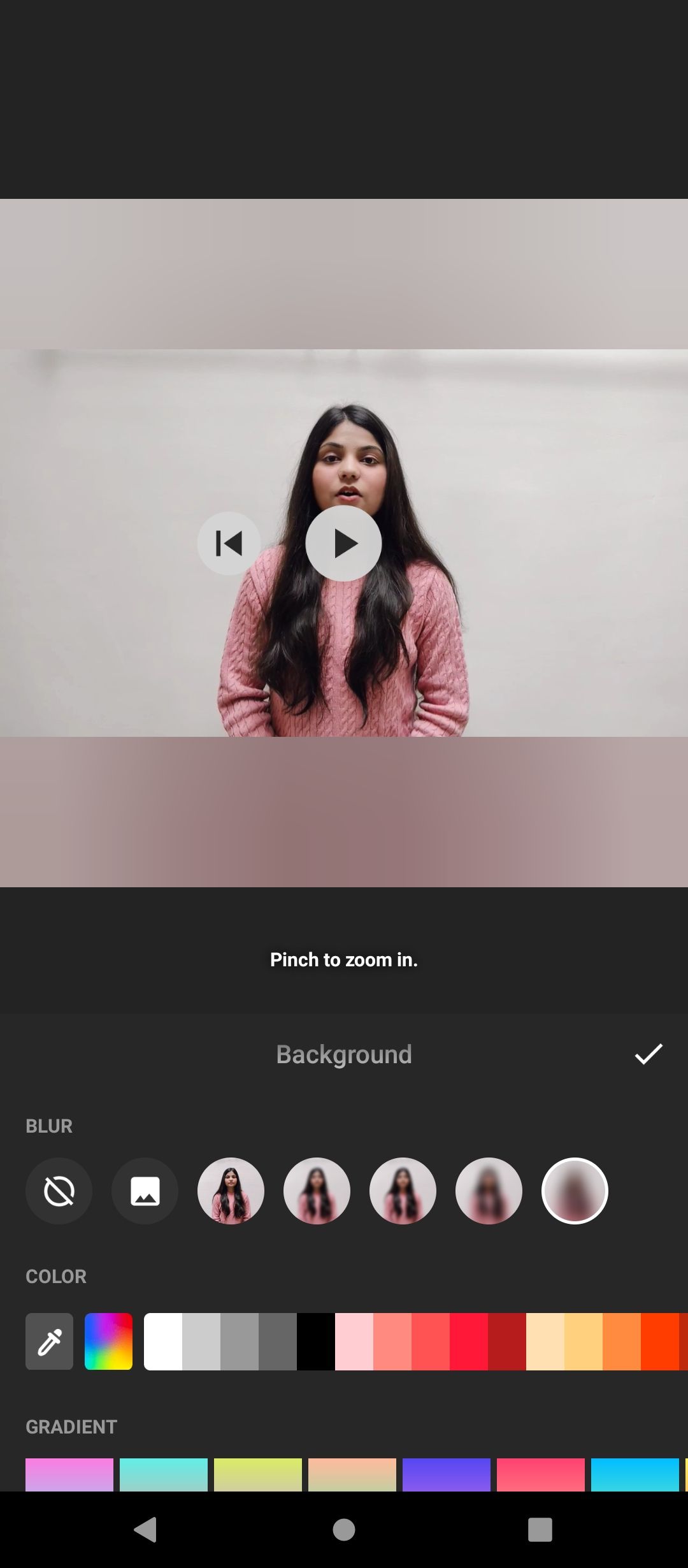This screenshot has width=688, height=1568.
Task: Select the unblurred photo background thumbnail
Action: tap(231, 1191)
